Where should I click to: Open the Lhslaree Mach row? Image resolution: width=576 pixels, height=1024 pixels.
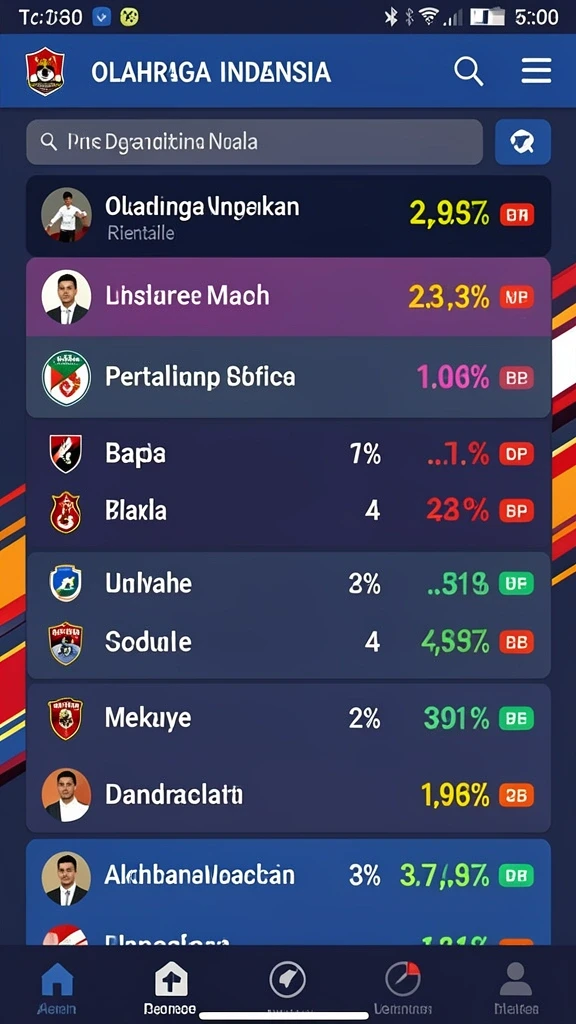click(288, 297)
